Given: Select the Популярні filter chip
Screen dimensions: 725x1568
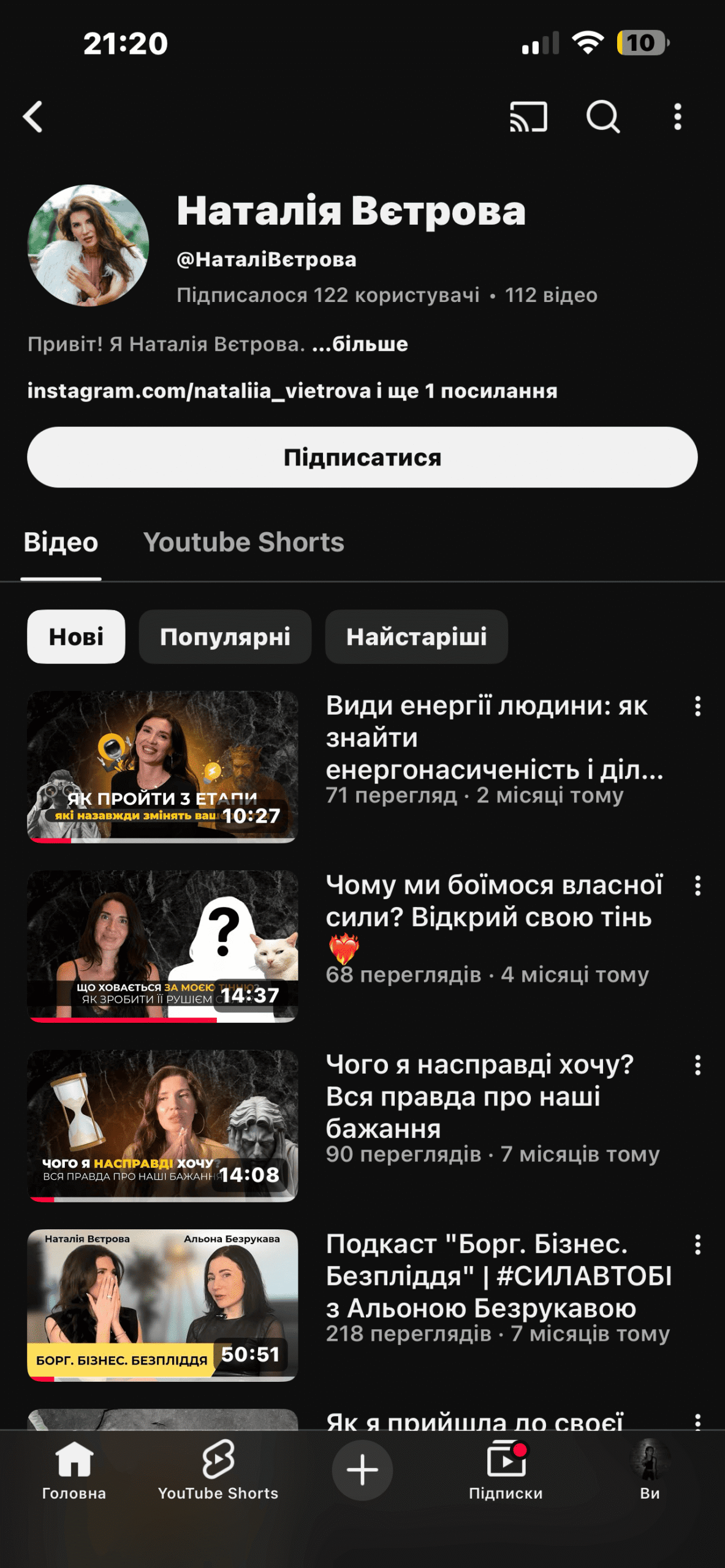Looking at the screenshot, I should (225, 637).
